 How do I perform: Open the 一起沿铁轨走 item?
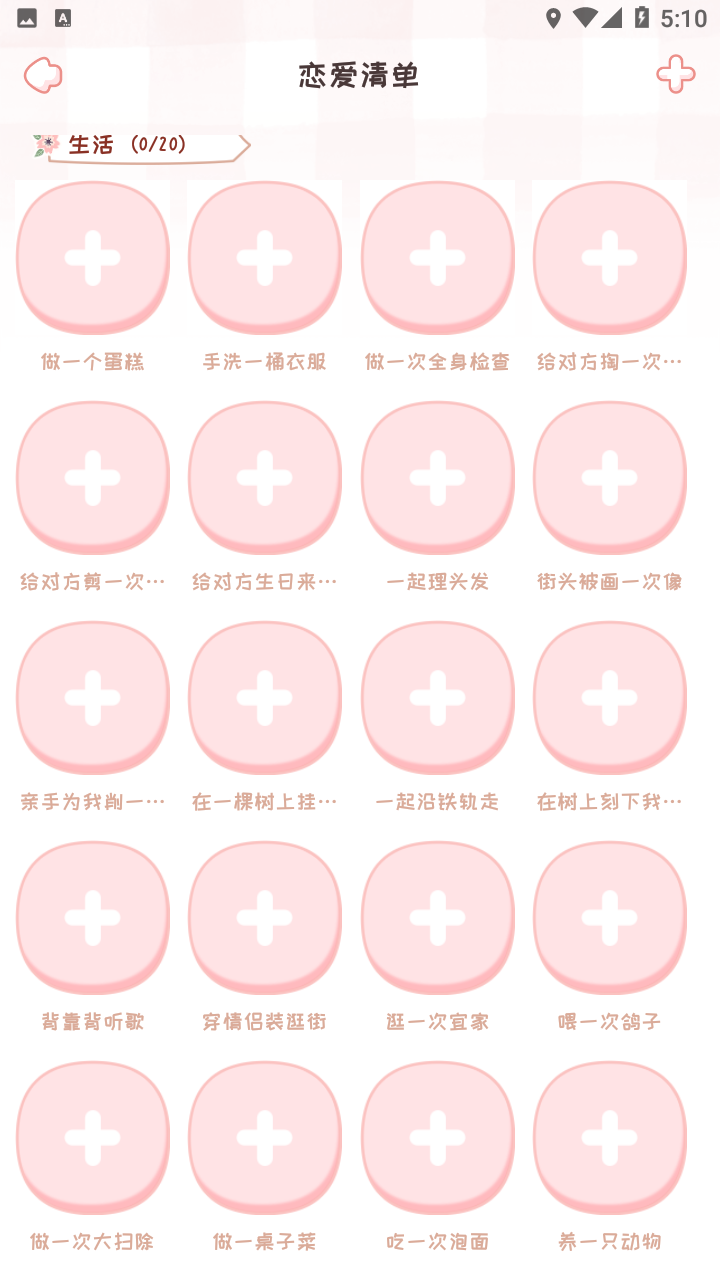pos(437,697)
